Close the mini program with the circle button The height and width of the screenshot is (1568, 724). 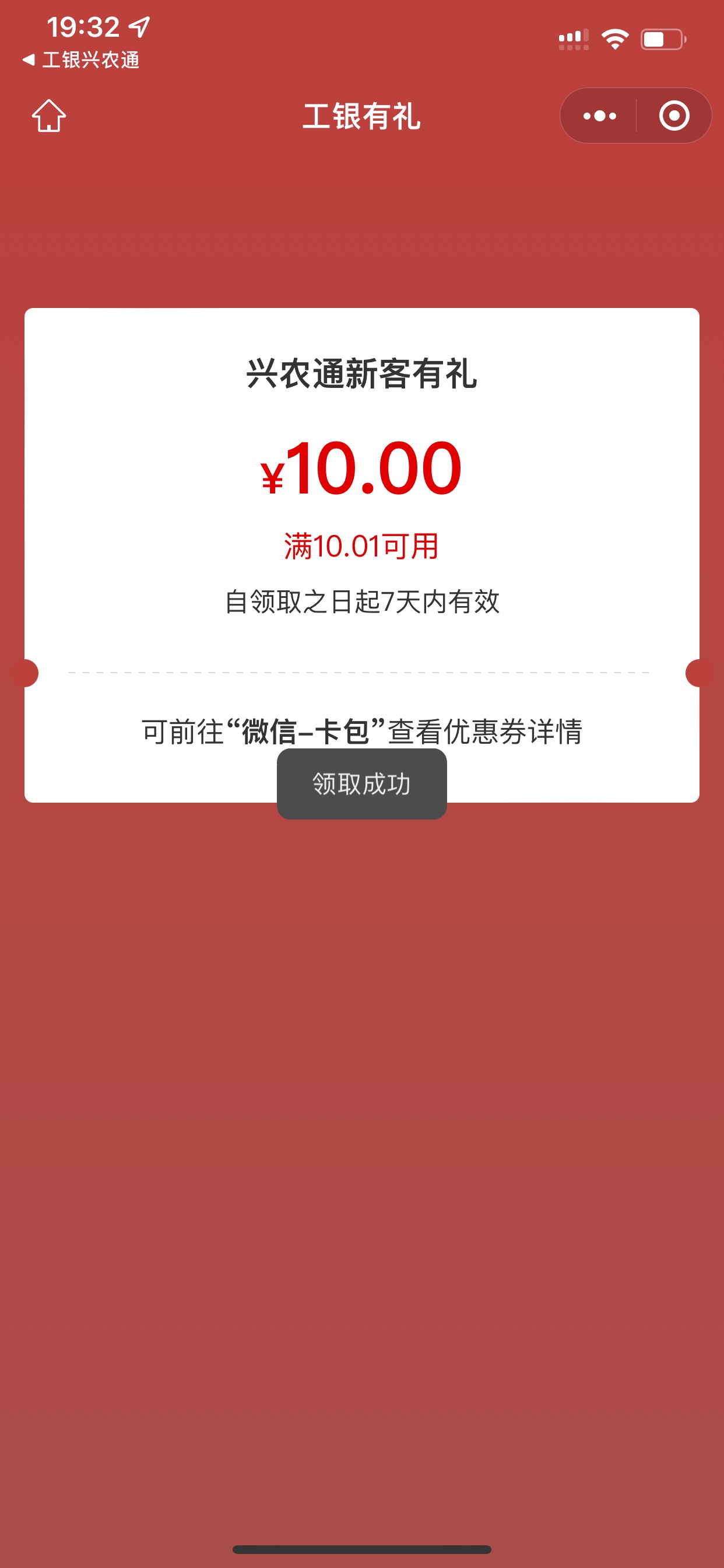pos(673,116)
